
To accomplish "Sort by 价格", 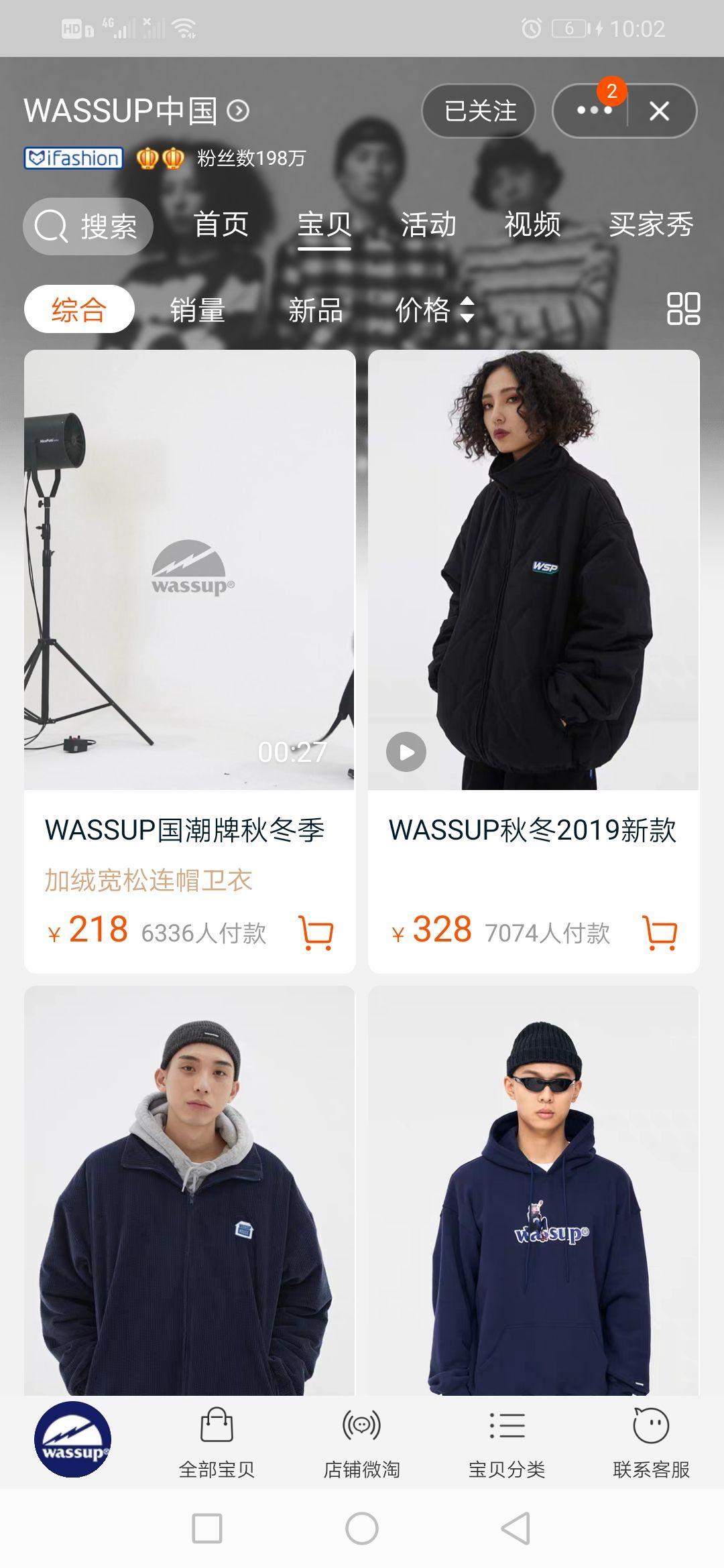I will (x=434, y=310).
